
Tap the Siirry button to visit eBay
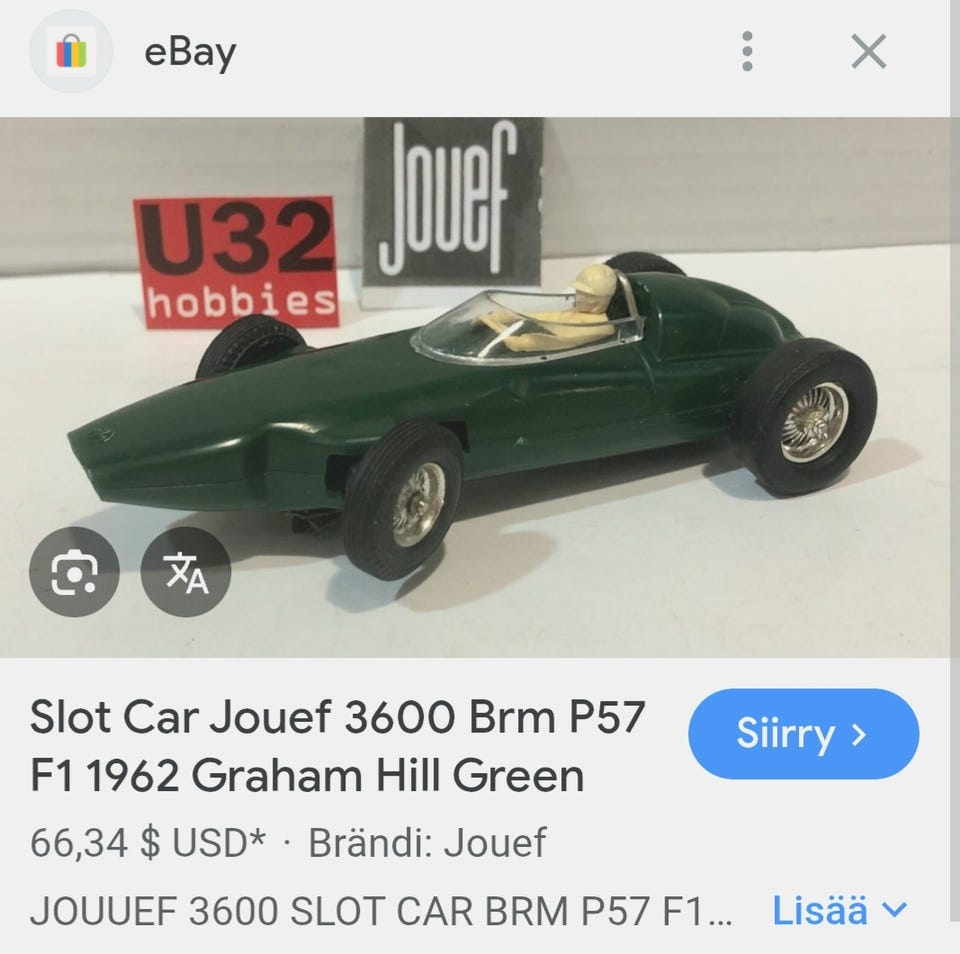[x=803, y=735]
